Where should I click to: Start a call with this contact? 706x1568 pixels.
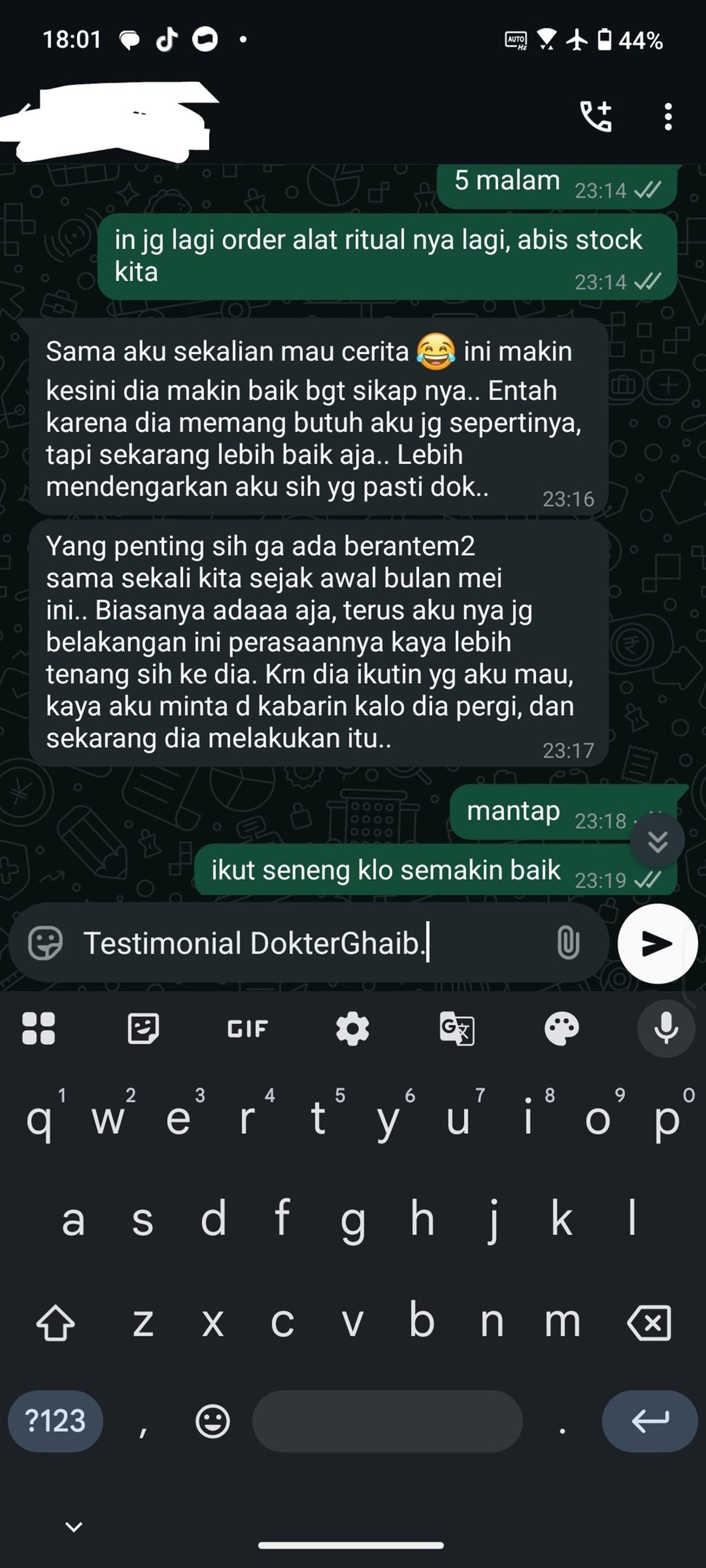tap(595, 116)
